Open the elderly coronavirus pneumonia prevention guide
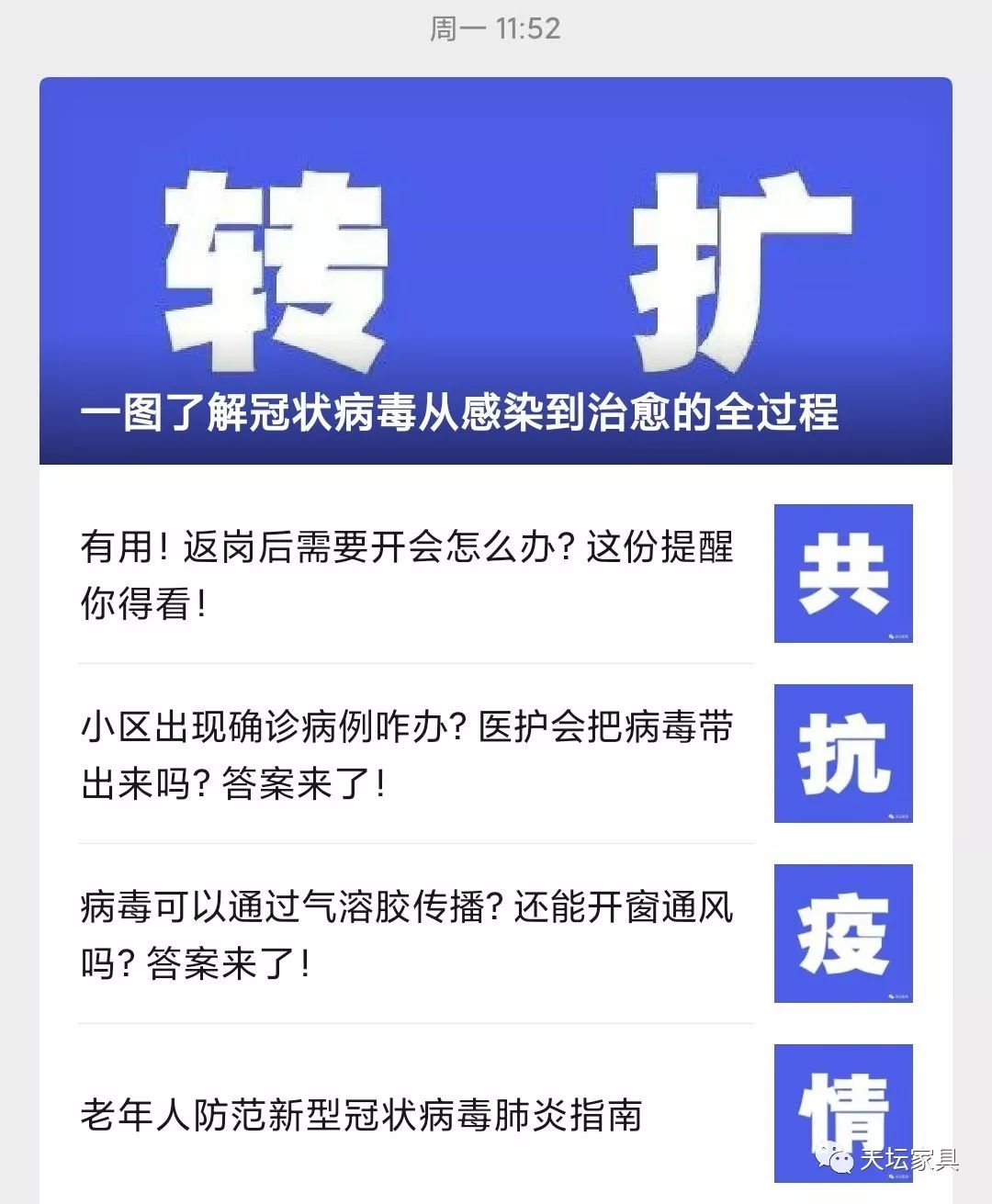The height and width of the screenshot is (1204, 992). coord(360,1115)
